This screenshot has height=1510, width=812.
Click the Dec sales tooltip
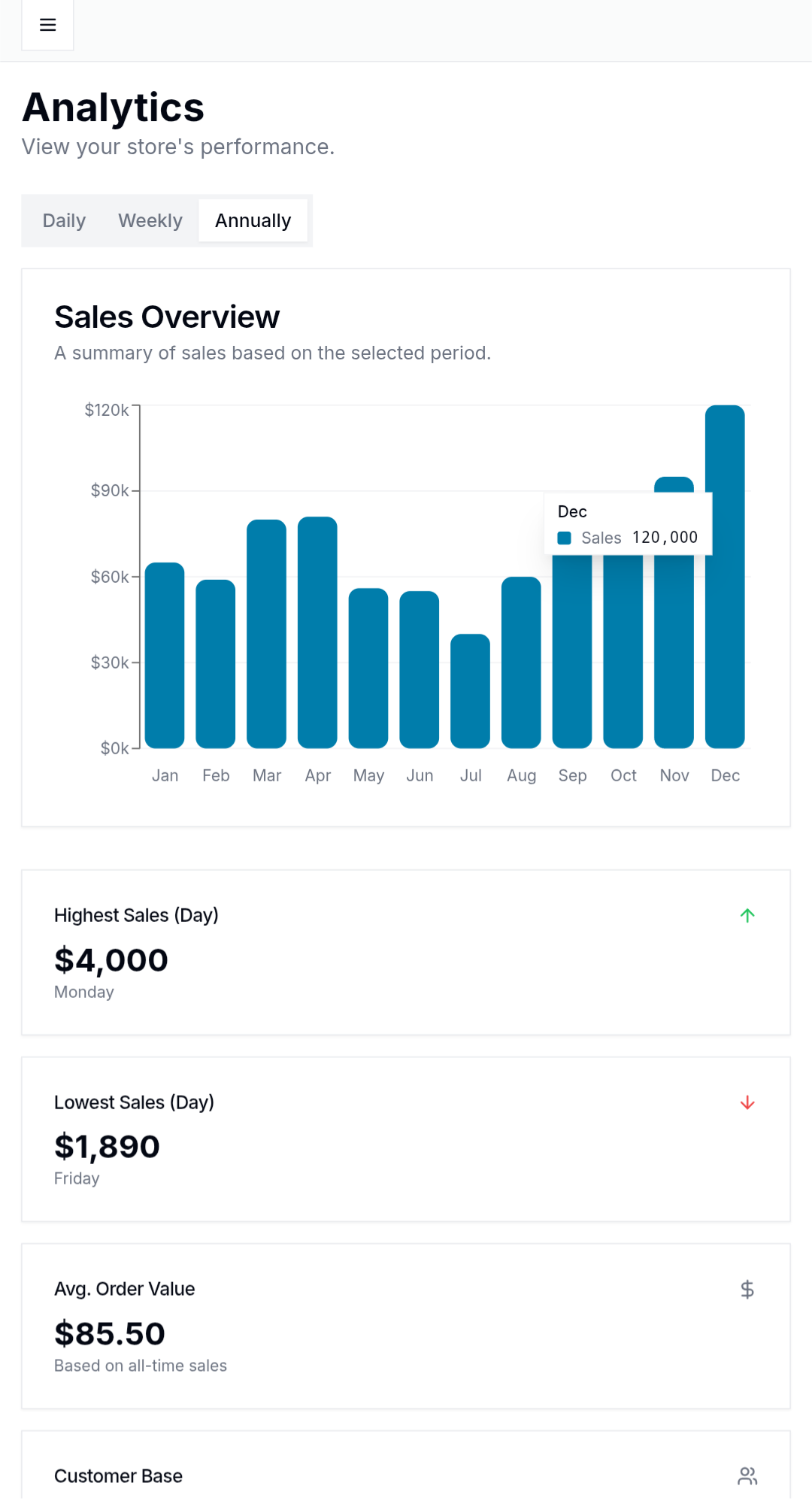(x=627, y=524)
